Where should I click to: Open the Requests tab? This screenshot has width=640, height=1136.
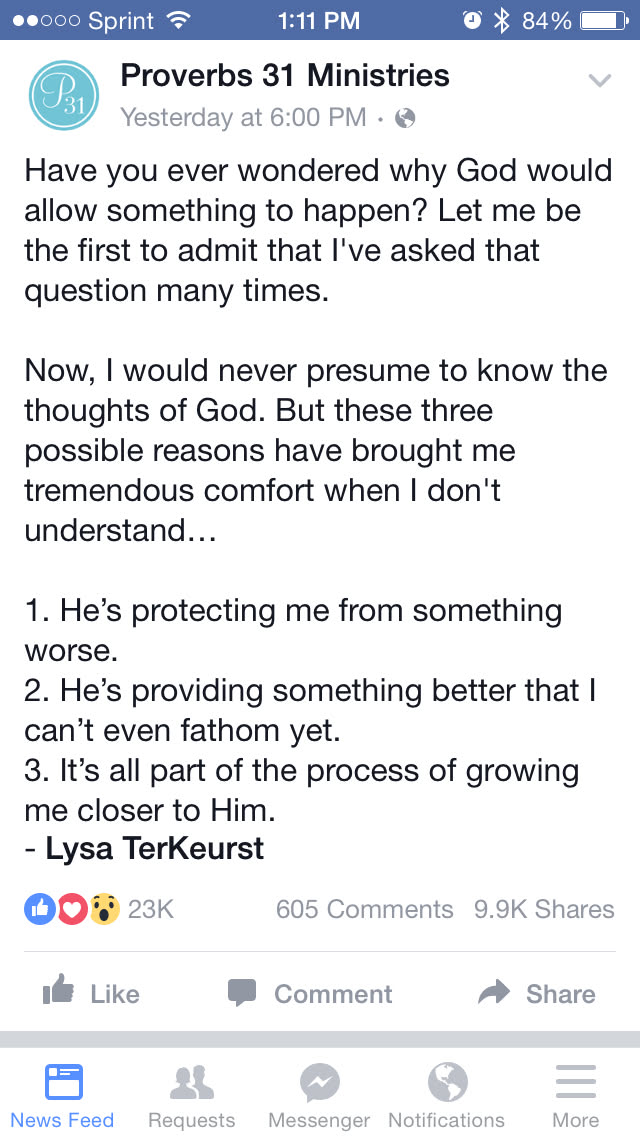tap(192, 1095)
